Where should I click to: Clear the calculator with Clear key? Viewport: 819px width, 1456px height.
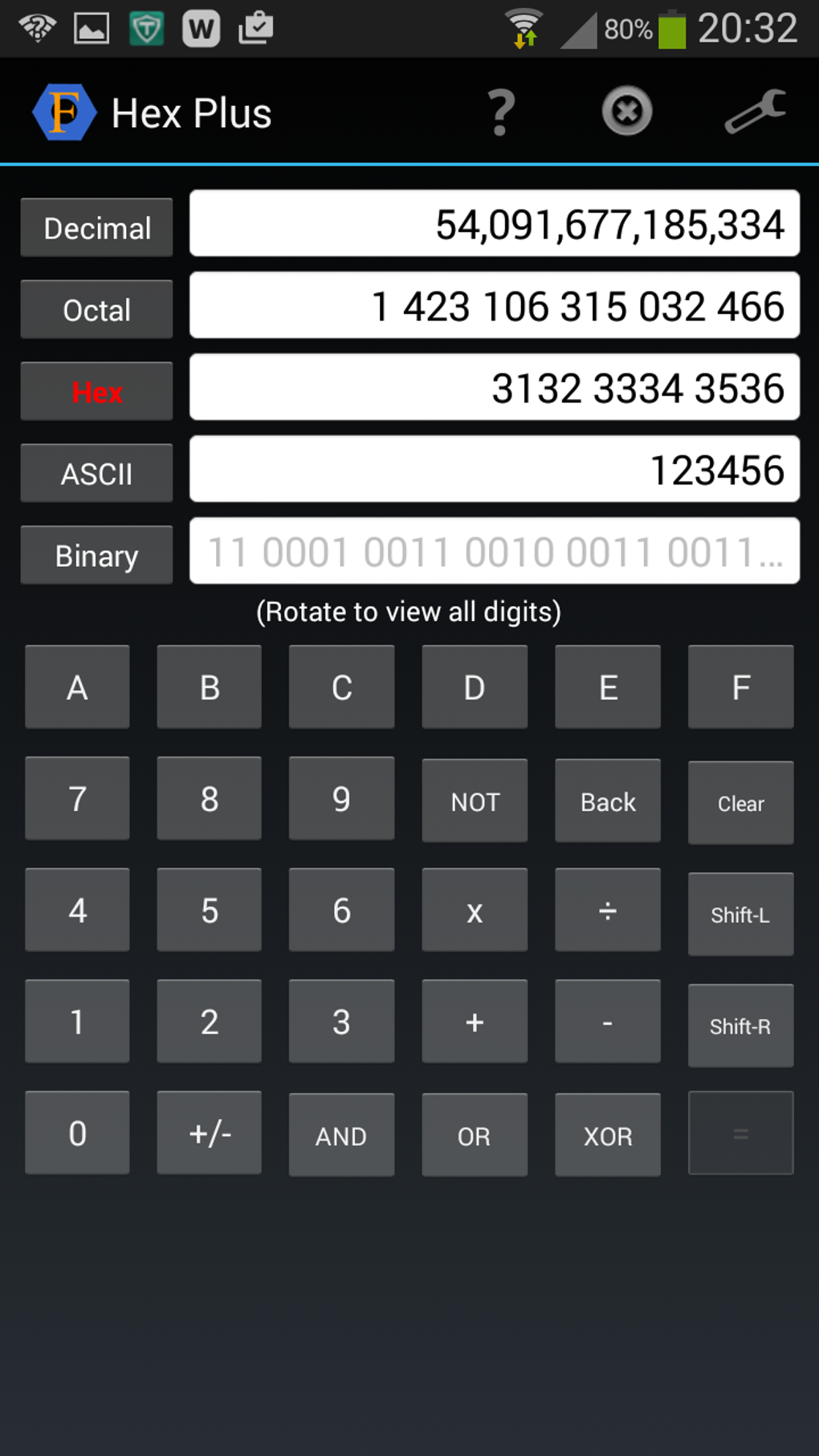click(740, 801)
